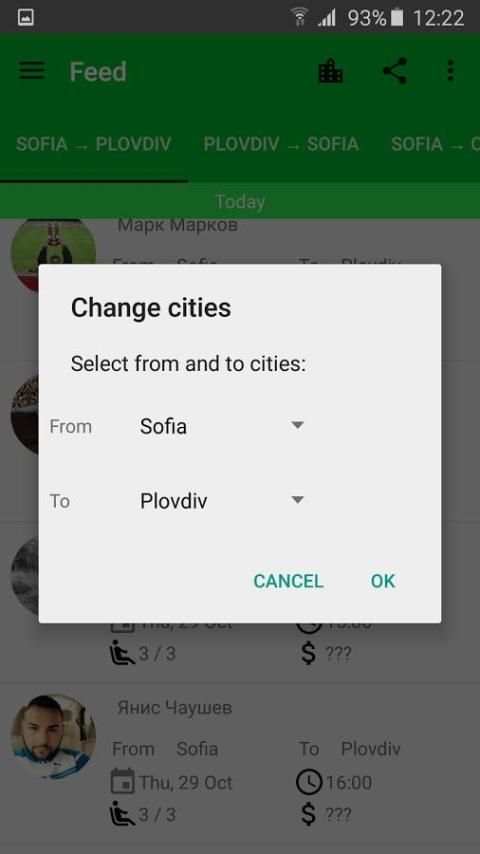Expand the From city dropdown showing Sofia
Screen dimensions: 480x854
click(221, 426)
